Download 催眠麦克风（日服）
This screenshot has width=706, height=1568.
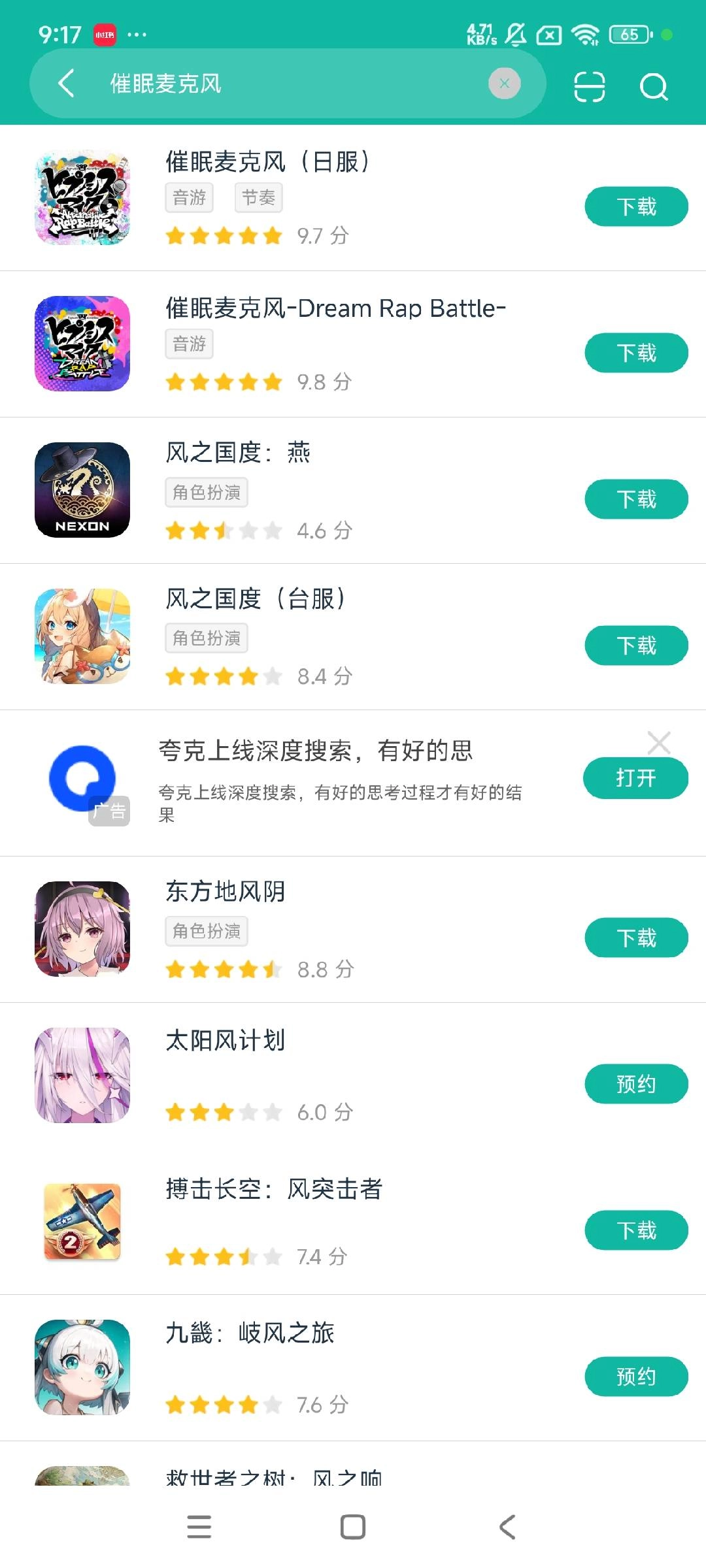pyautogui.click(x=635, y=206)
